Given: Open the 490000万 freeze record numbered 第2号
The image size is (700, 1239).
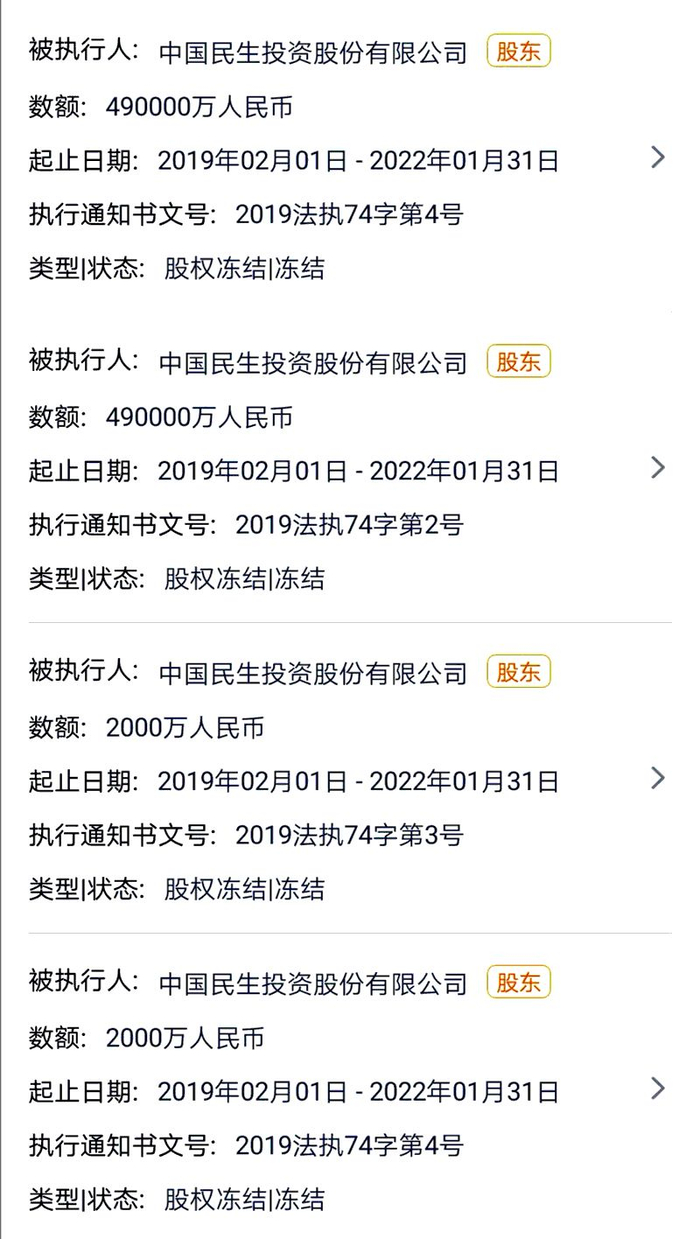Looking at the screenshot, I should pyautogui.click(x=657, y=467).
